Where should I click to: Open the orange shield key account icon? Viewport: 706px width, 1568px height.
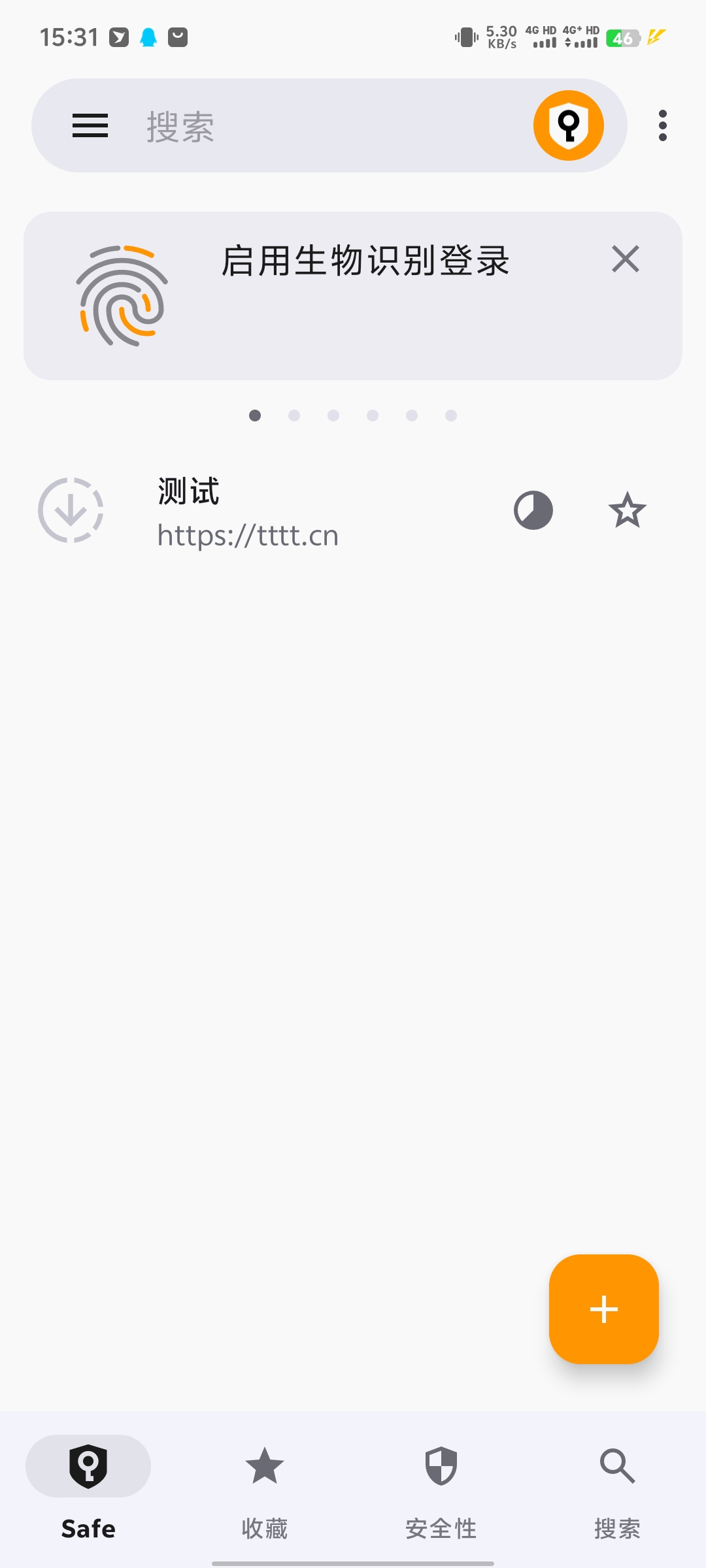pyautogui.click(x=569, y=125)
